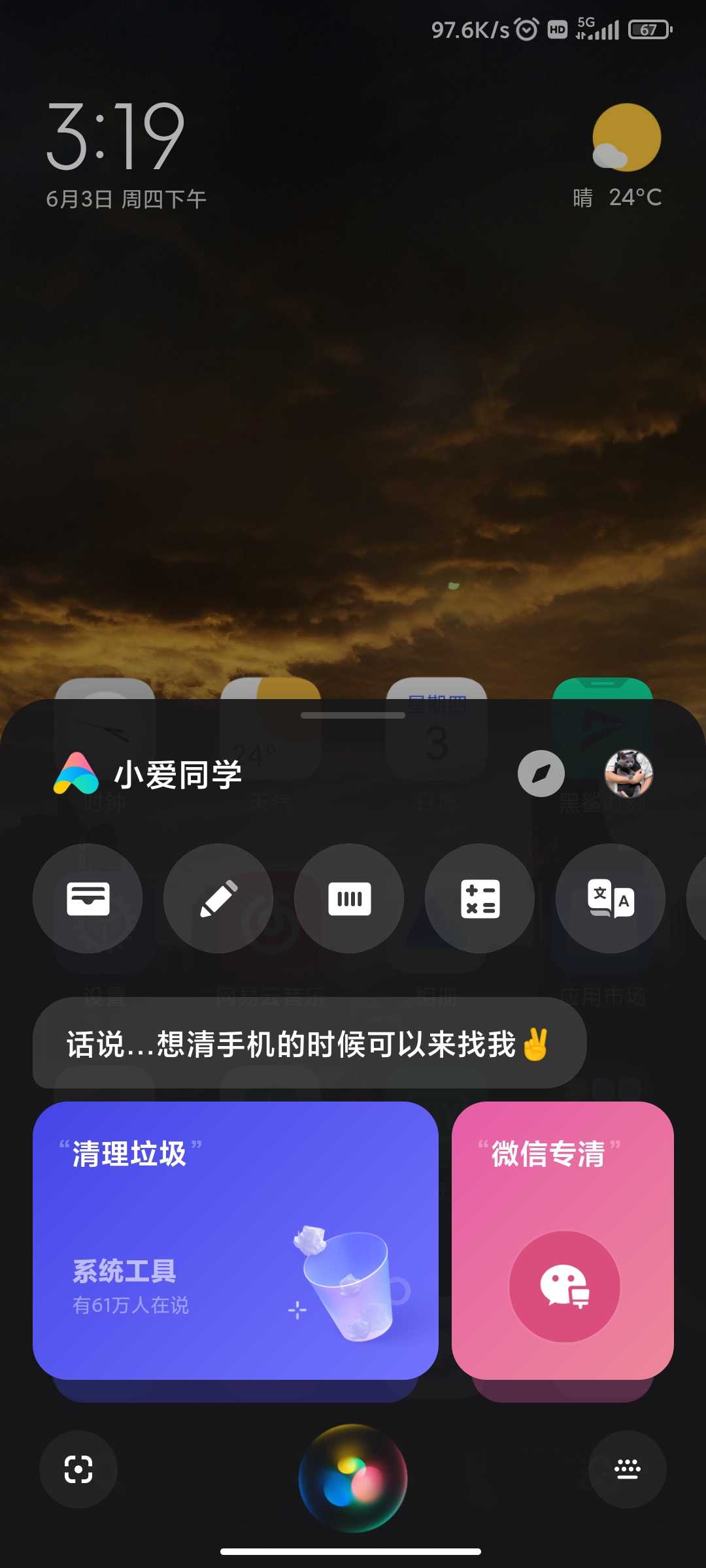
Task: Open the barcode scanner shortcut
Action: tap(349, 898)
